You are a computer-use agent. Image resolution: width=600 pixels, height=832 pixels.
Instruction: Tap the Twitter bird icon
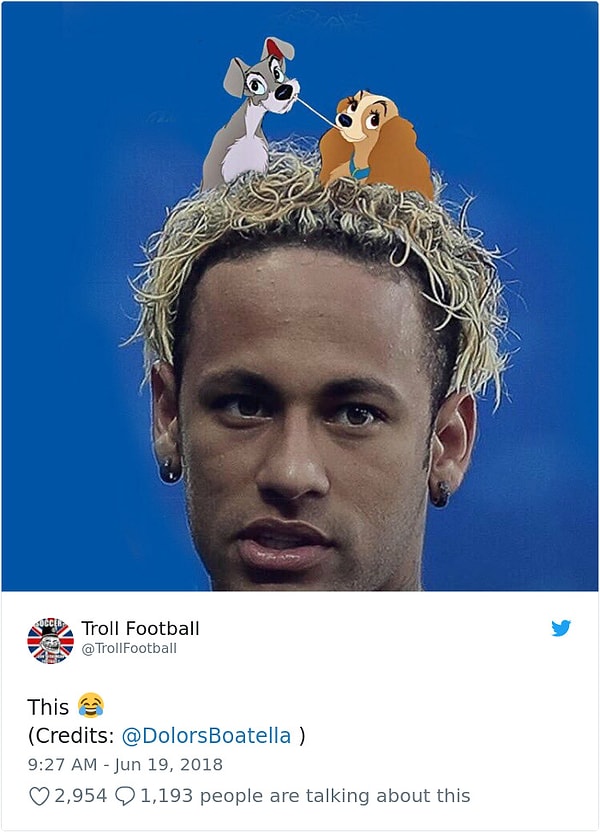click(561, 628)
